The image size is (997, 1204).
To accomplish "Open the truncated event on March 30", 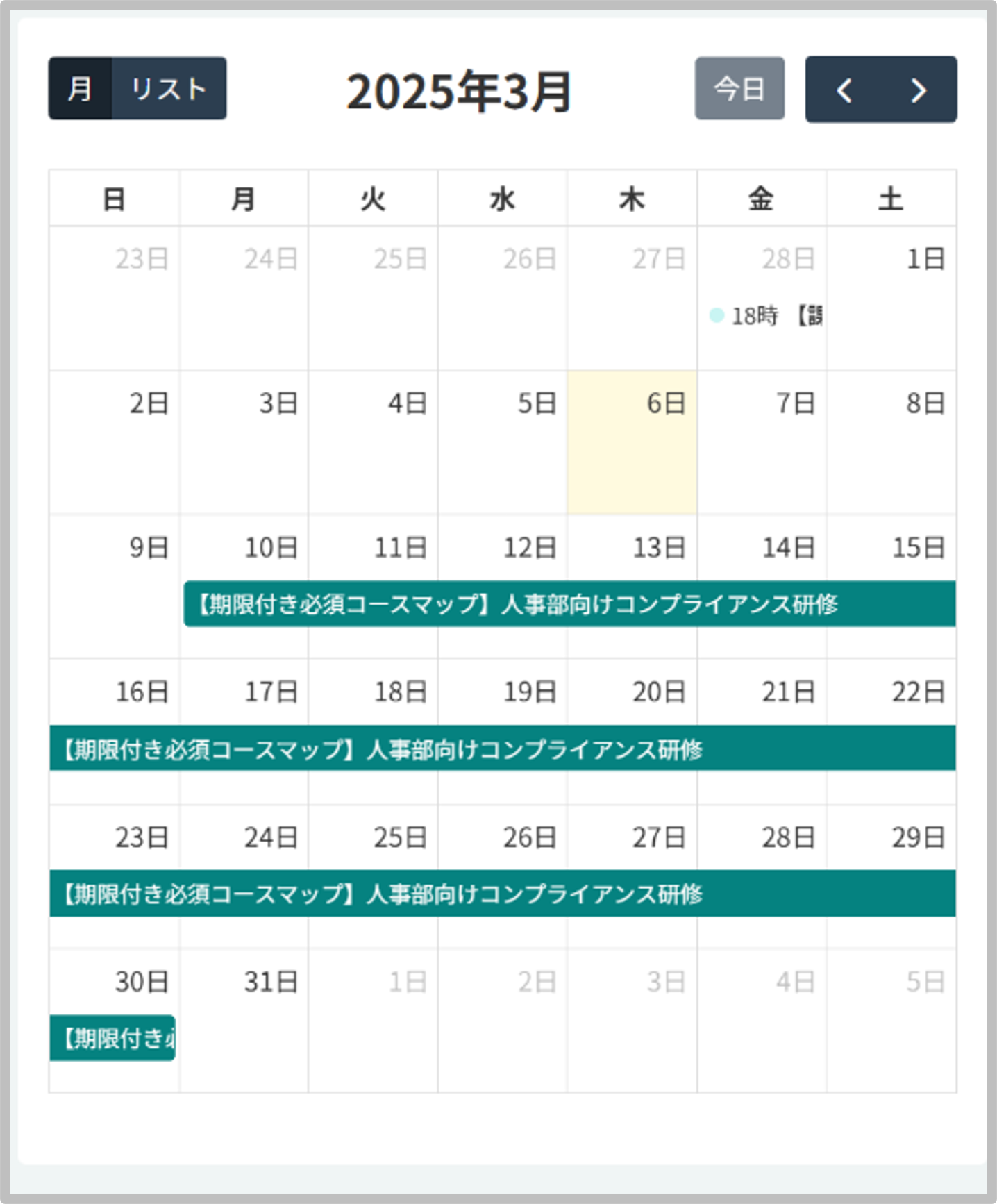I will [x=112, y=1038].
